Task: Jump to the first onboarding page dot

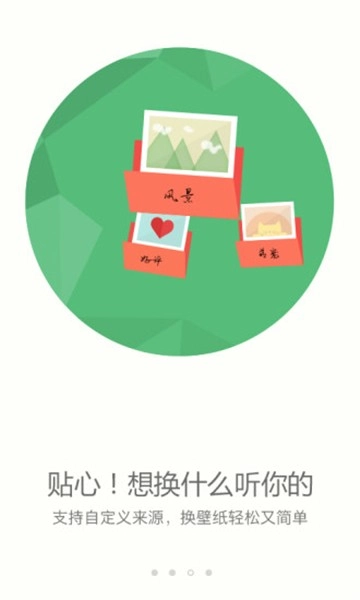Action: click(x=155, y=572)
